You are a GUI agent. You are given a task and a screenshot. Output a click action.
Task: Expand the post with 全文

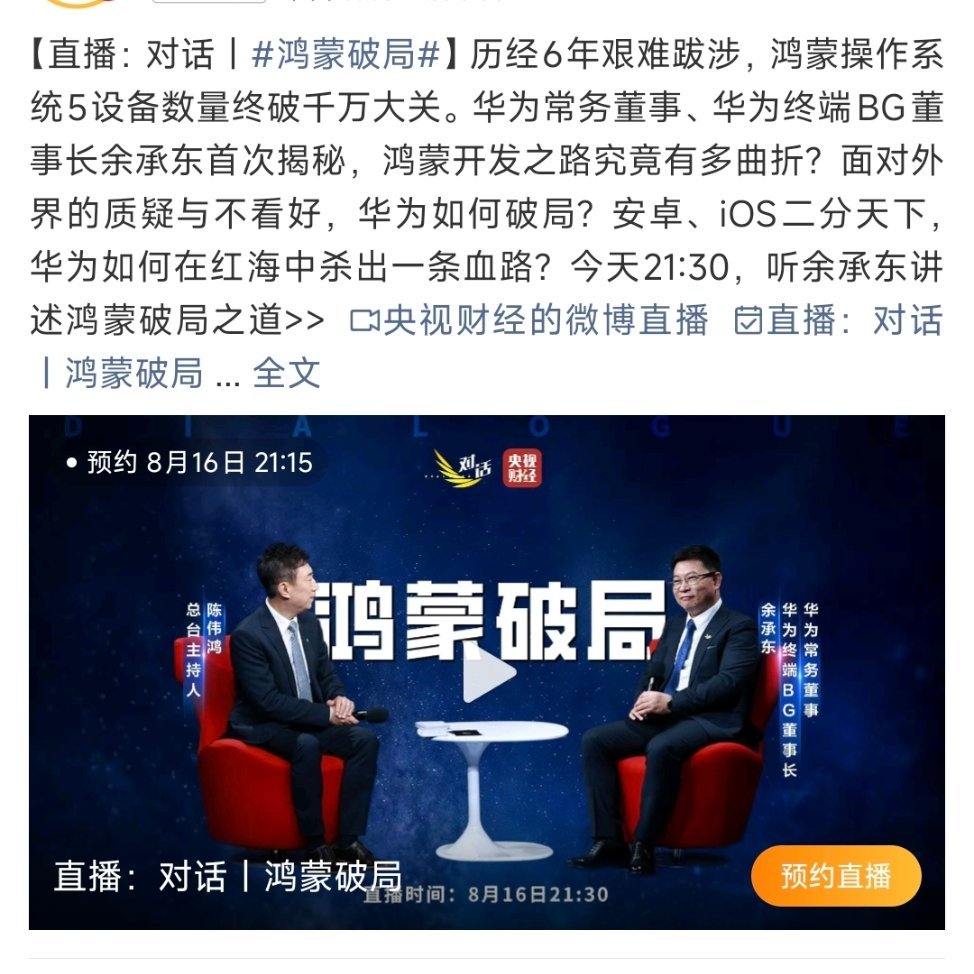point(286,373)
